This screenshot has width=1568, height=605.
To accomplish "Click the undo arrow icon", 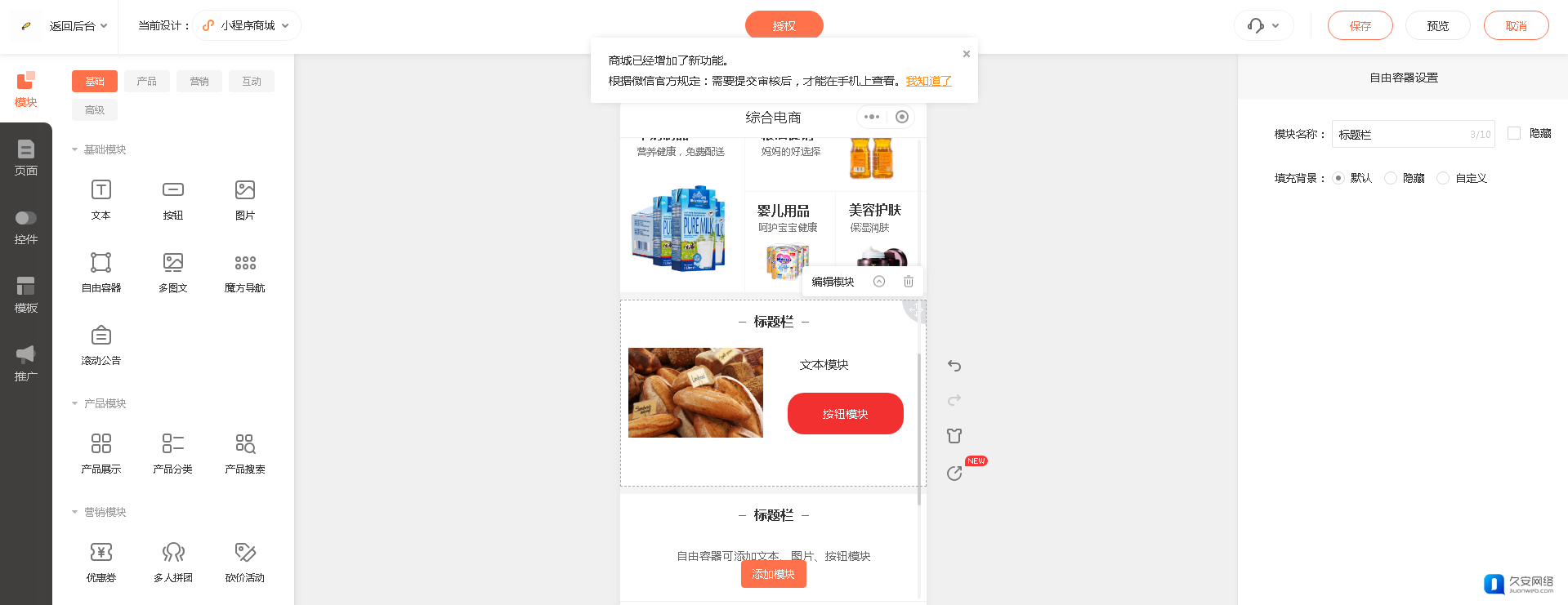I will tap(954, 366).
